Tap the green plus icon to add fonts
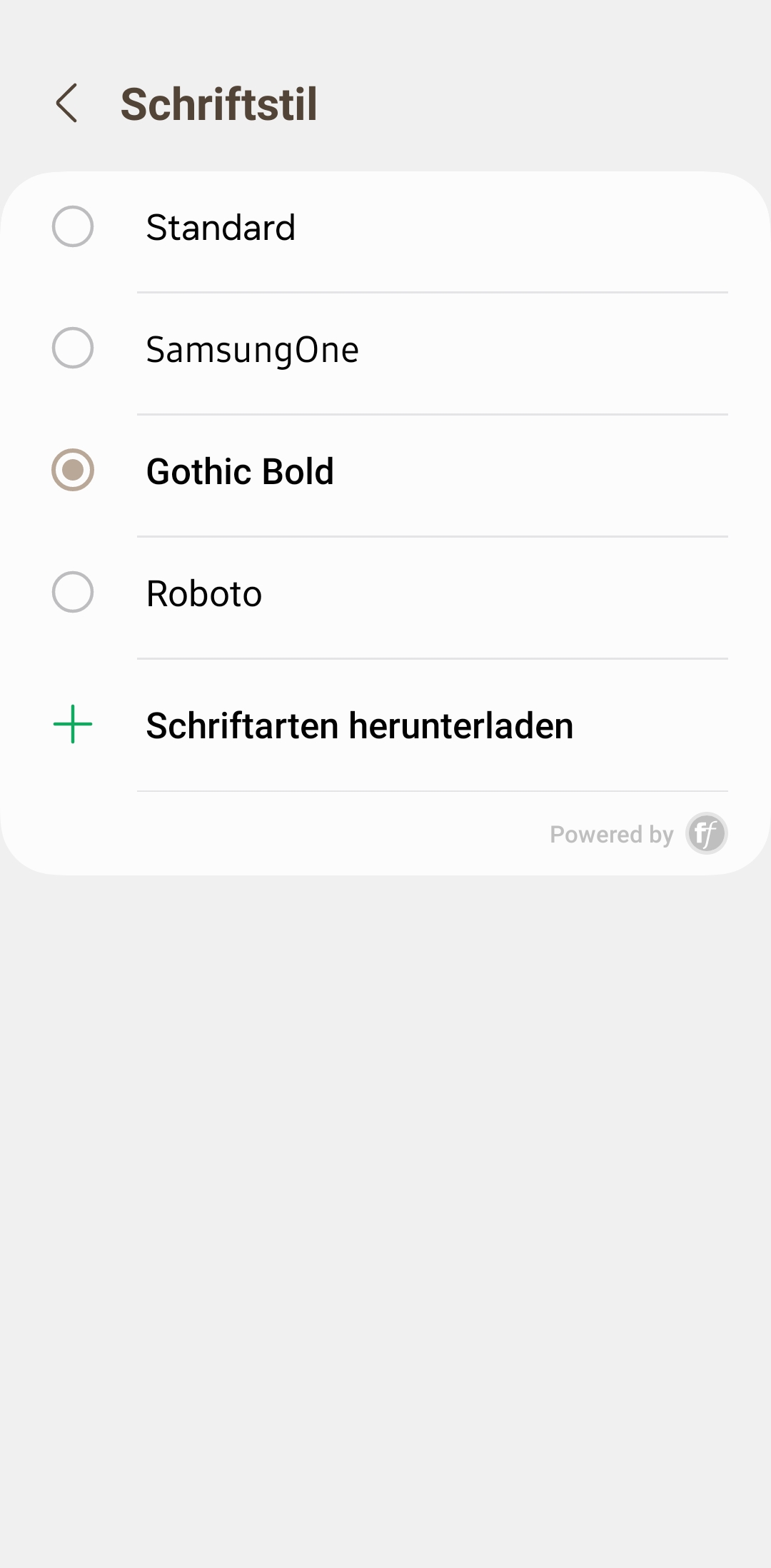This screenshot has height=1568, width=771. click(x=72, y=724)
